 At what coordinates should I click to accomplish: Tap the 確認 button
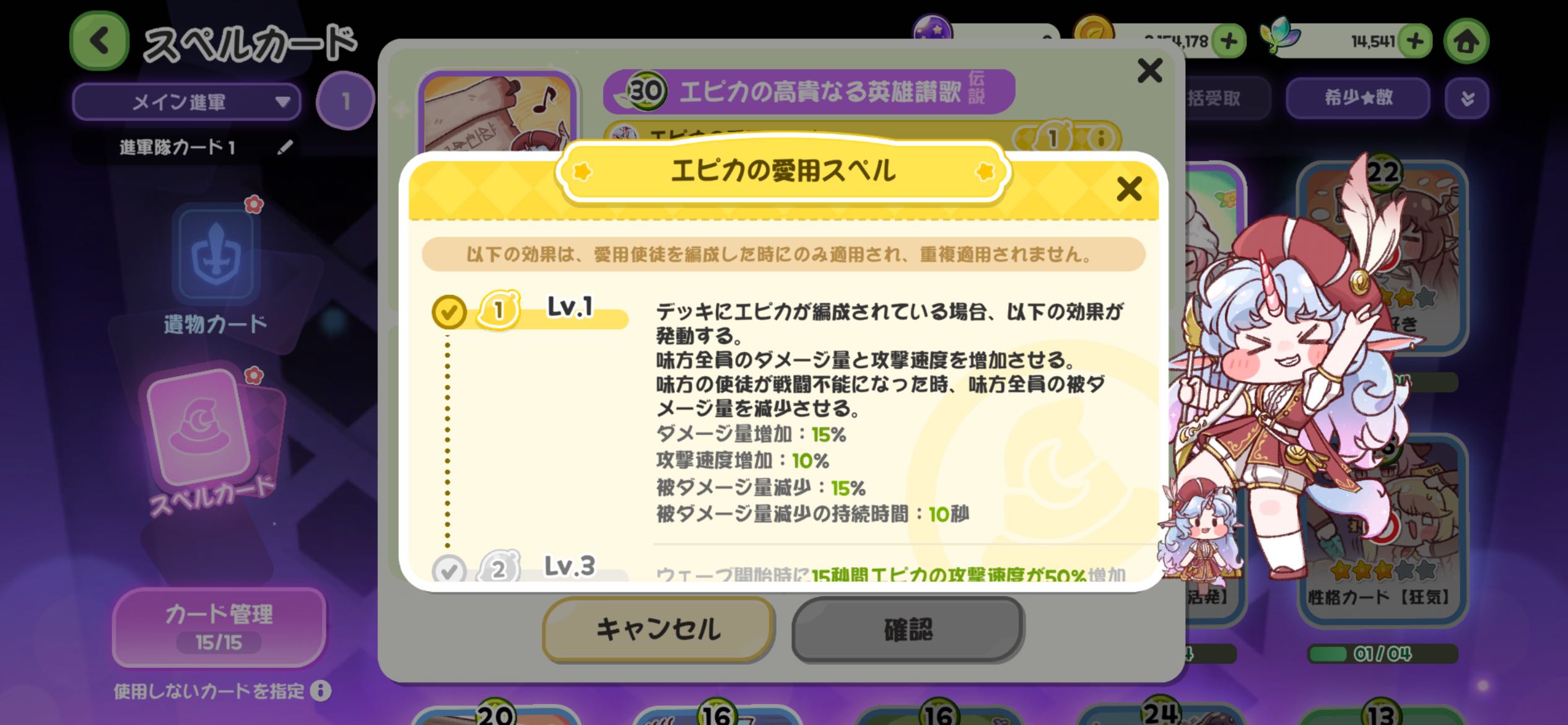tap(907, 630)
